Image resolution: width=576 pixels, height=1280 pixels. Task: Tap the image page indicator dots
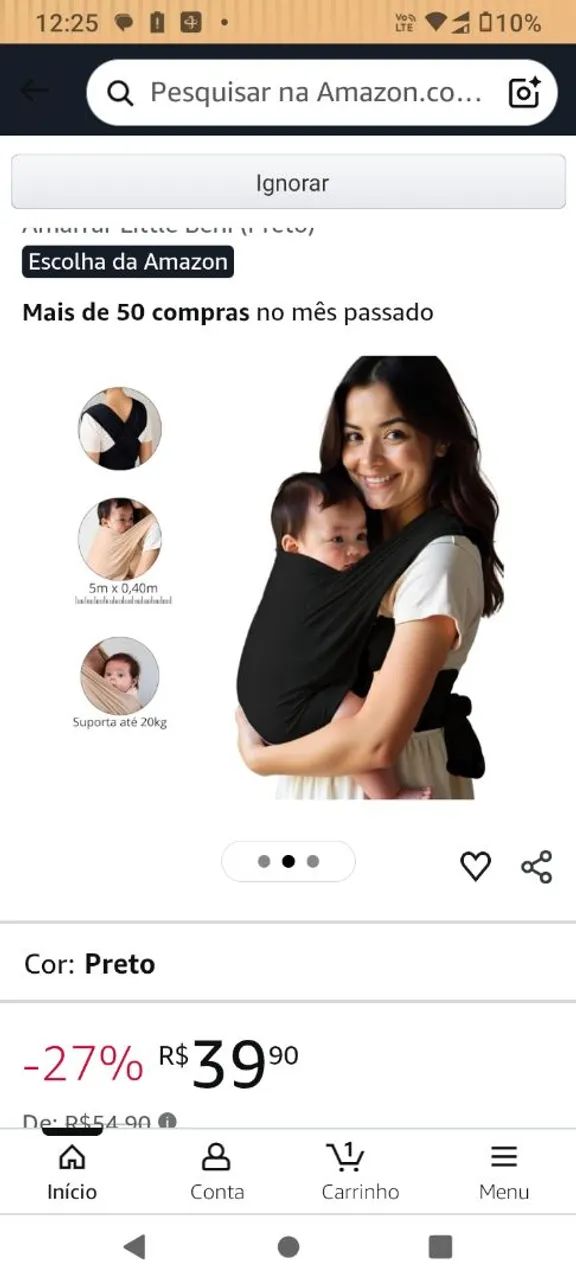pyautogui.click(x=288, y=861)
